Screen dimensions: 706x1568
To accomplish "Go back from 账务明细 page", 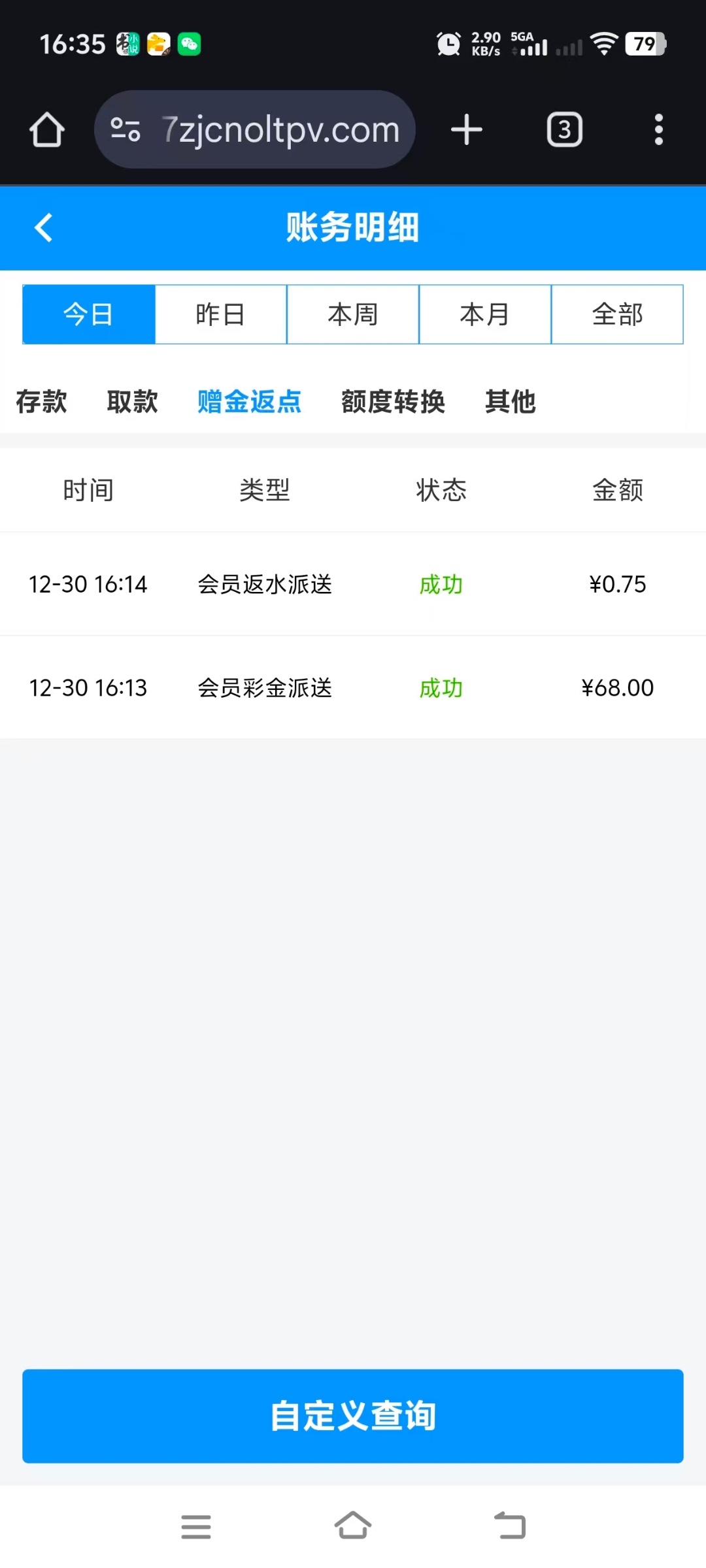I will pos(44,228).
